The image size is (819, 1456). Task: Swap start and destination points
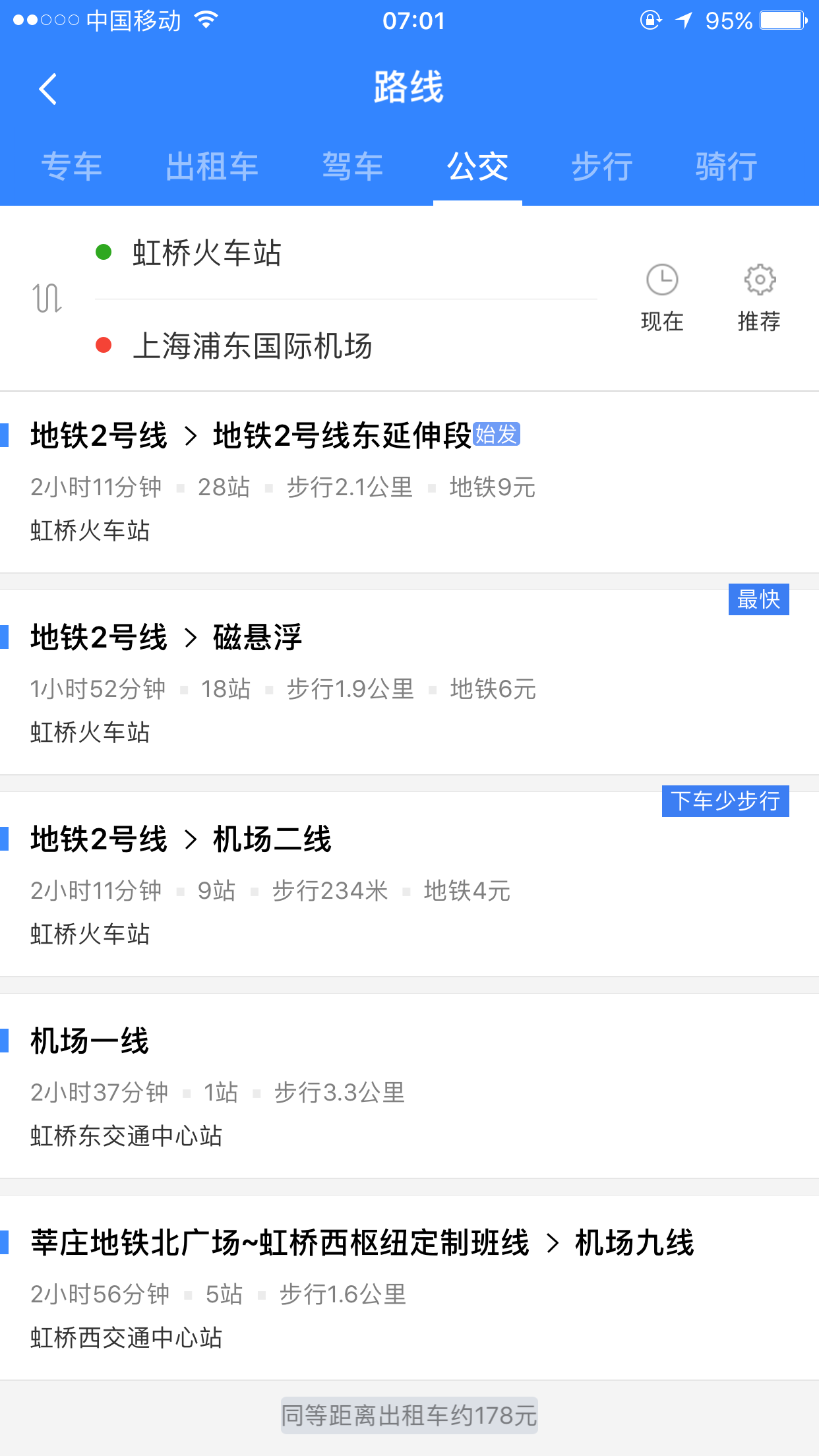coord(47,298)
